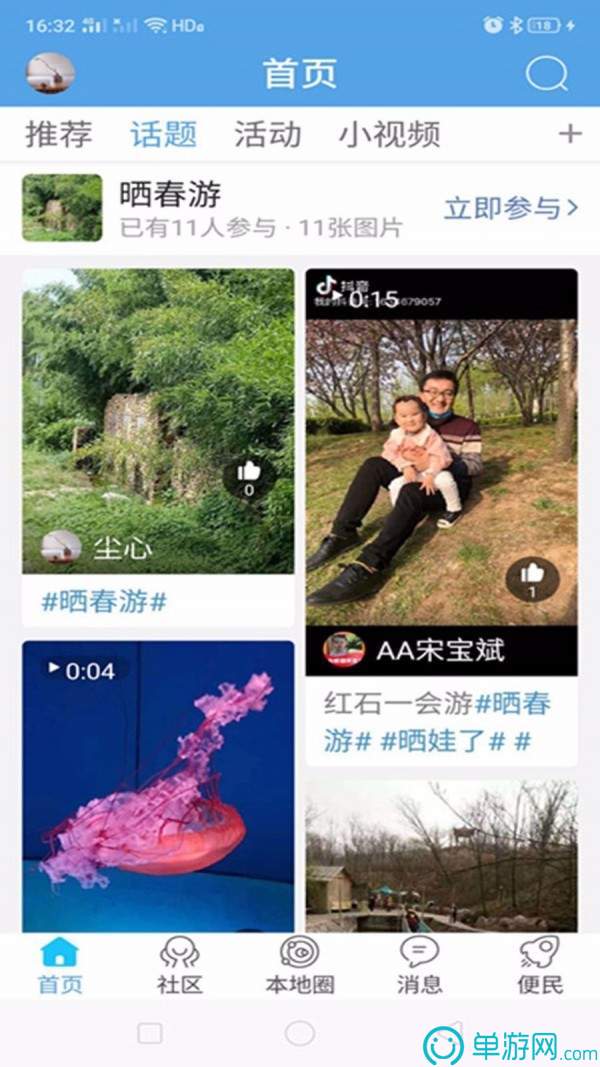Switch to the 便民 tab

(540, 965)
